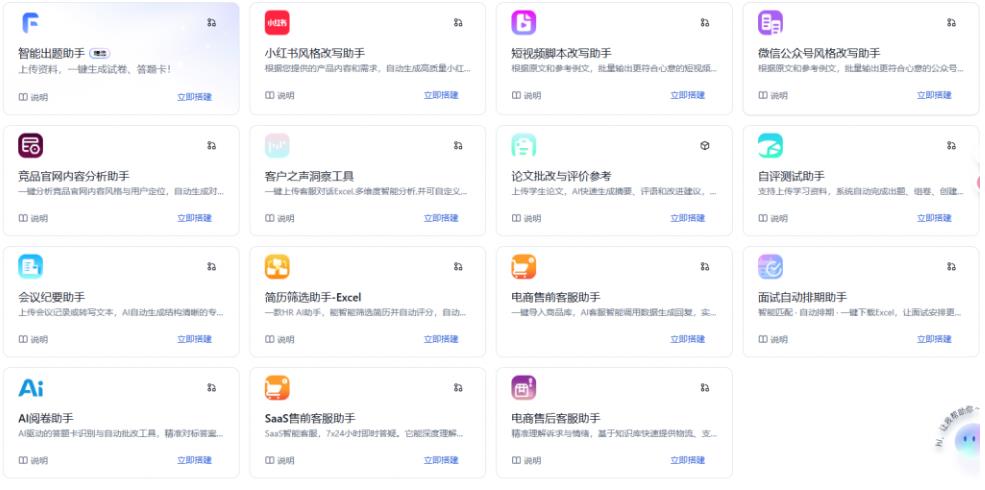Open the SaaS售前客服助手 card
The image size is (985, 490).
pyautogui.click(x=309, y=418)
